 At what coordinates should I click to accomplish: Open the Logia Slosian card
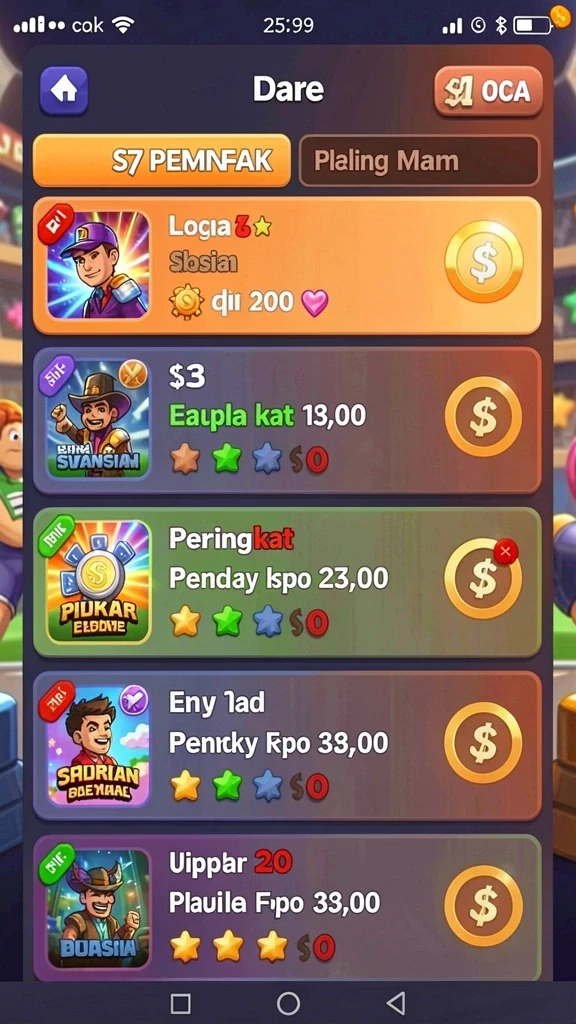coord(287,265)
